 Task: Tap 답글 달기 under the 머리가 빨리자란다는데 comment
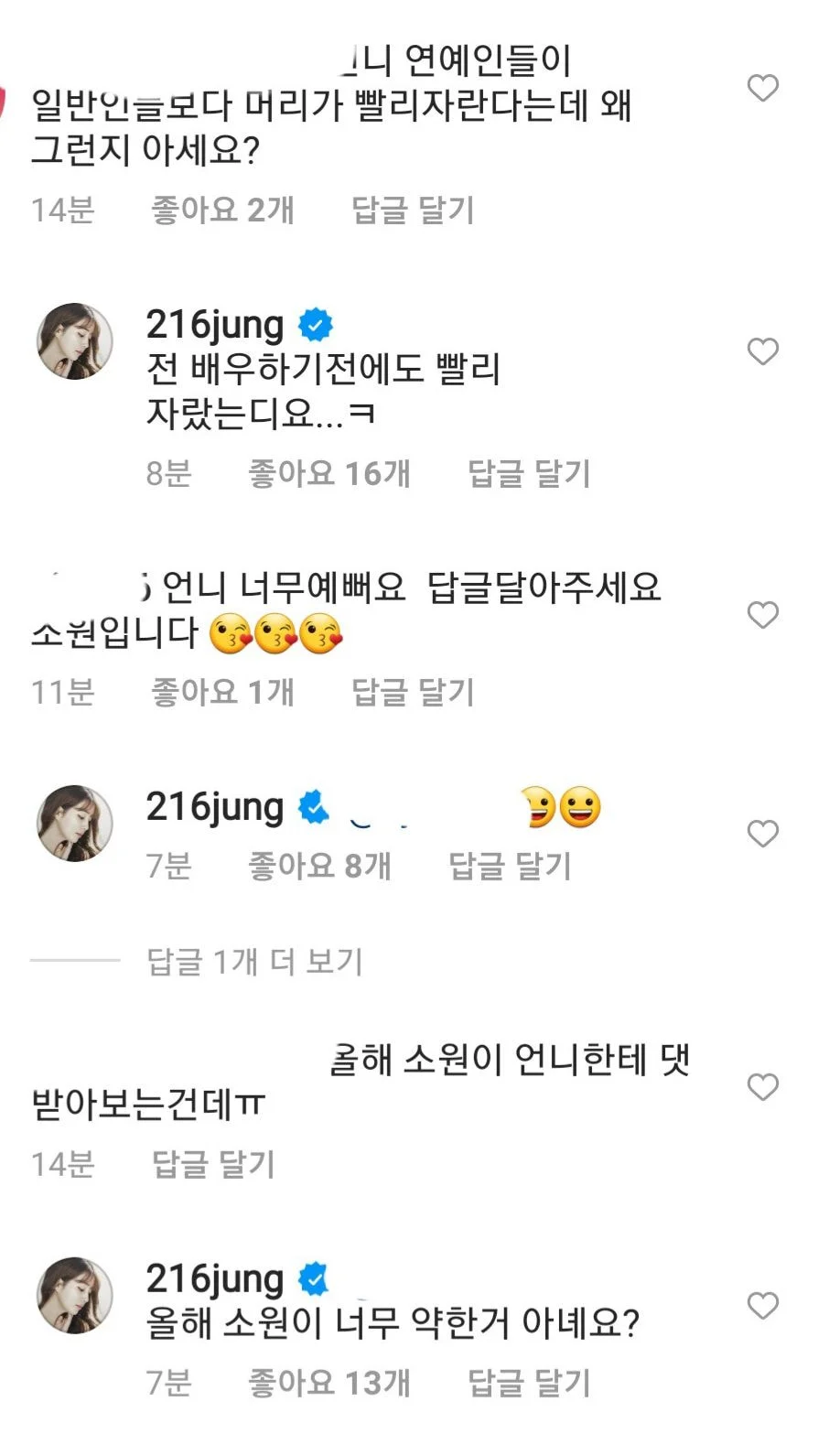coord(413,210)
